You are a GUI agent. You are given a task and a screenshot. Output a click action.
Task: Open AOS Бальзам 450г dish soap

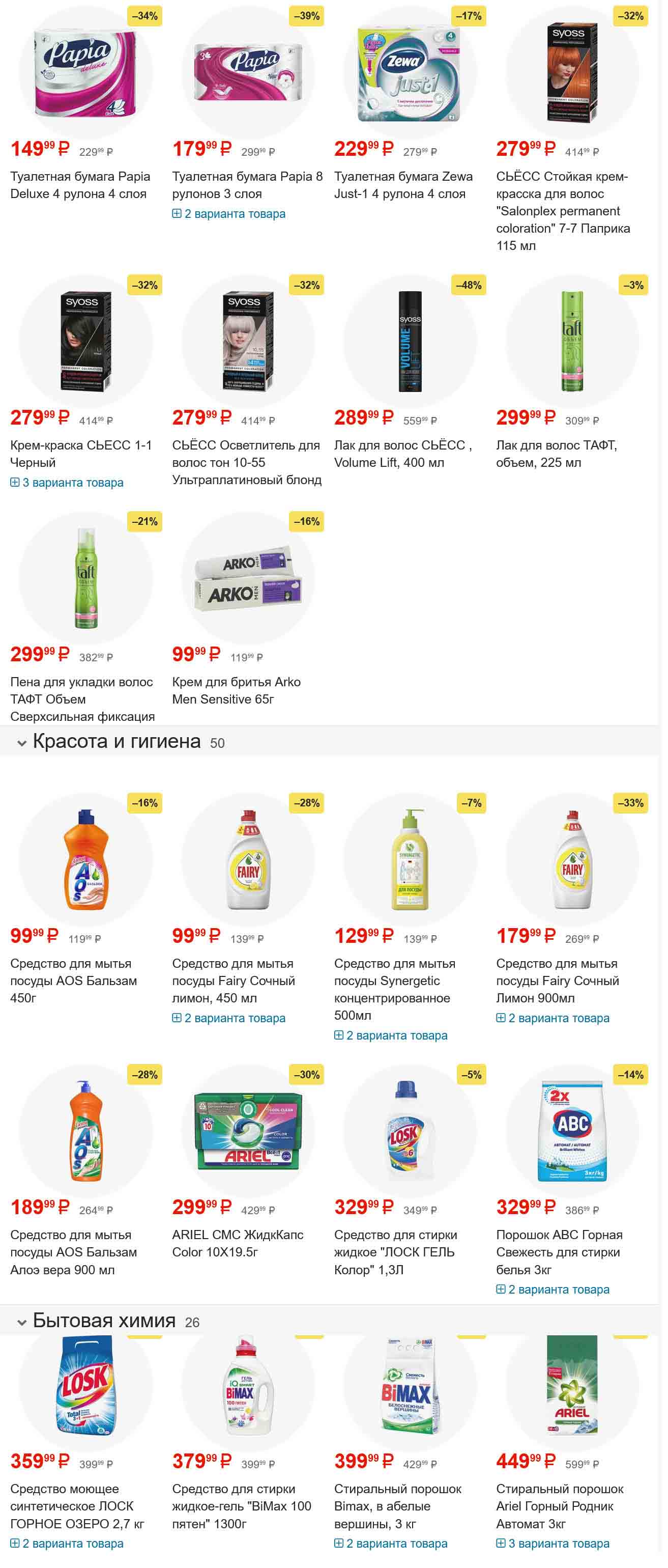(x=74, y=981)
